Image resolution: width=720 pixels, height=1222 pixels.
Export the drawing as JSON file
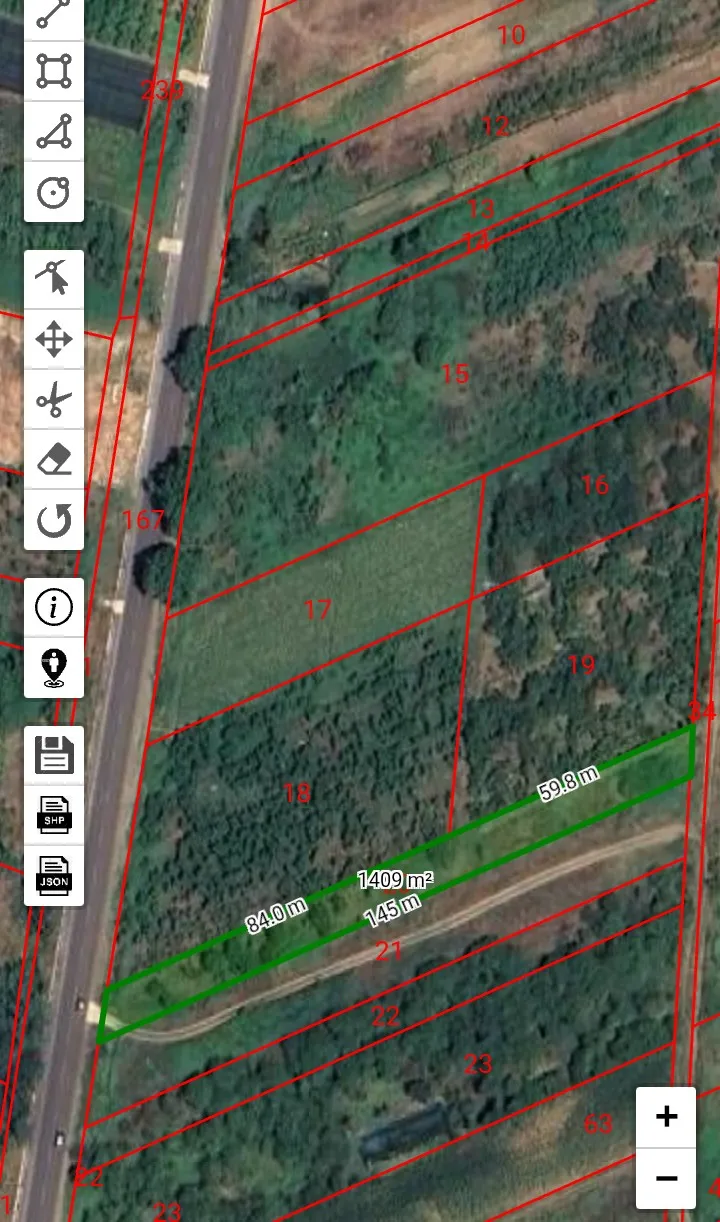pos(54,875)
